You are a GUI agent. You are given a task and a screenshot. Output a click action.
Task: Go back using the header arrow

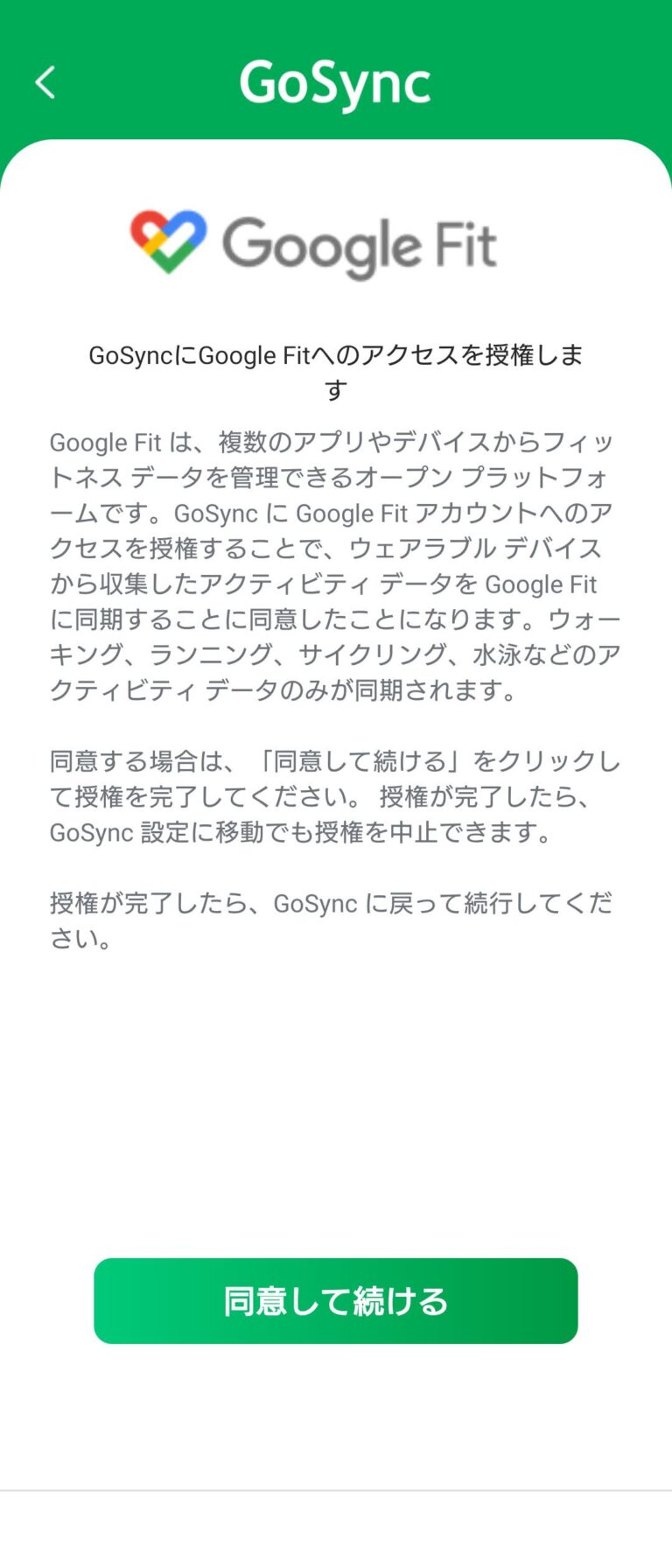coord(45,83)
